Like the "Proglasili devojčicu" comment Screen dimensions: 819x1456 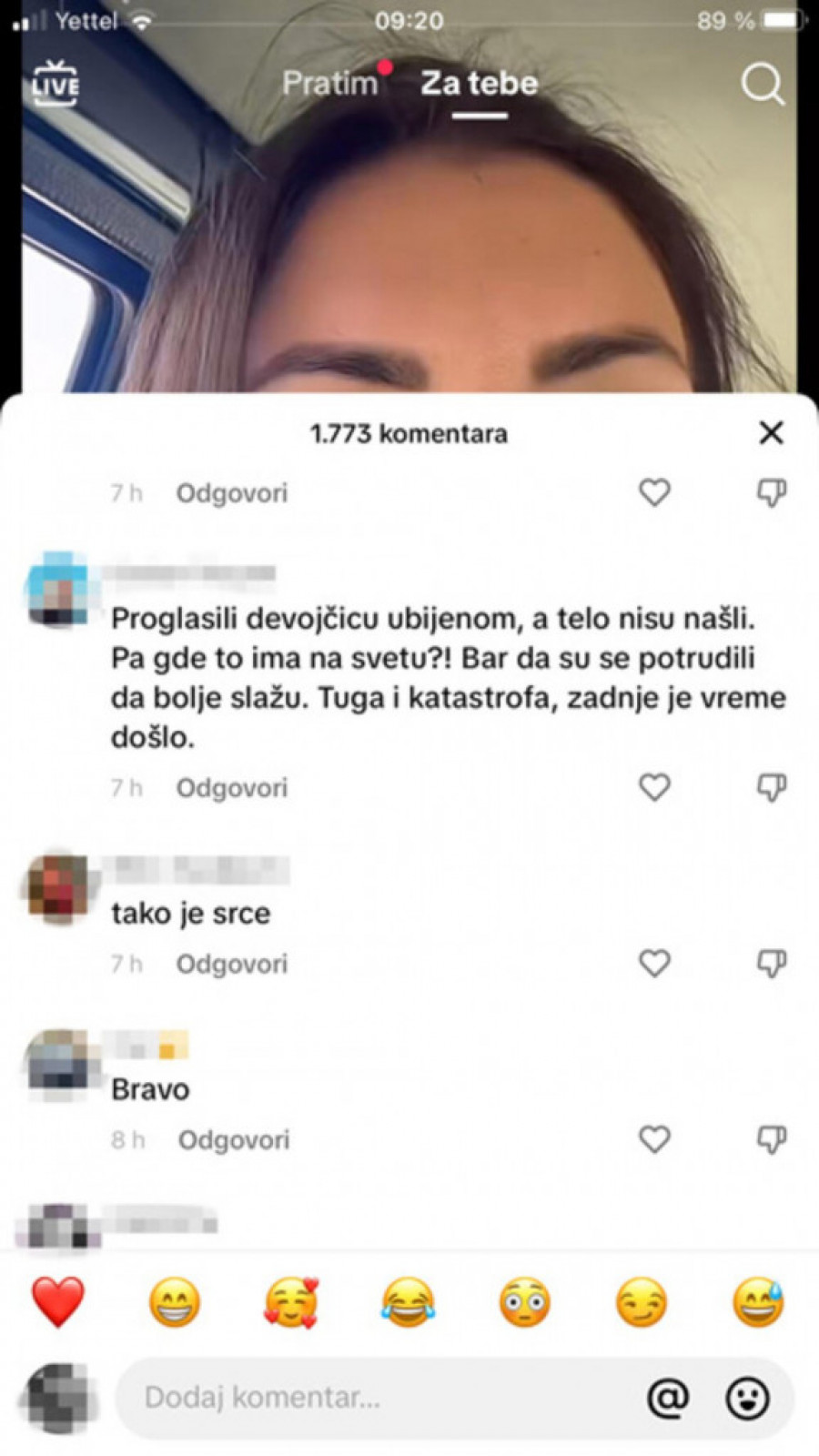pyautogui.click(x=654, y=787)
